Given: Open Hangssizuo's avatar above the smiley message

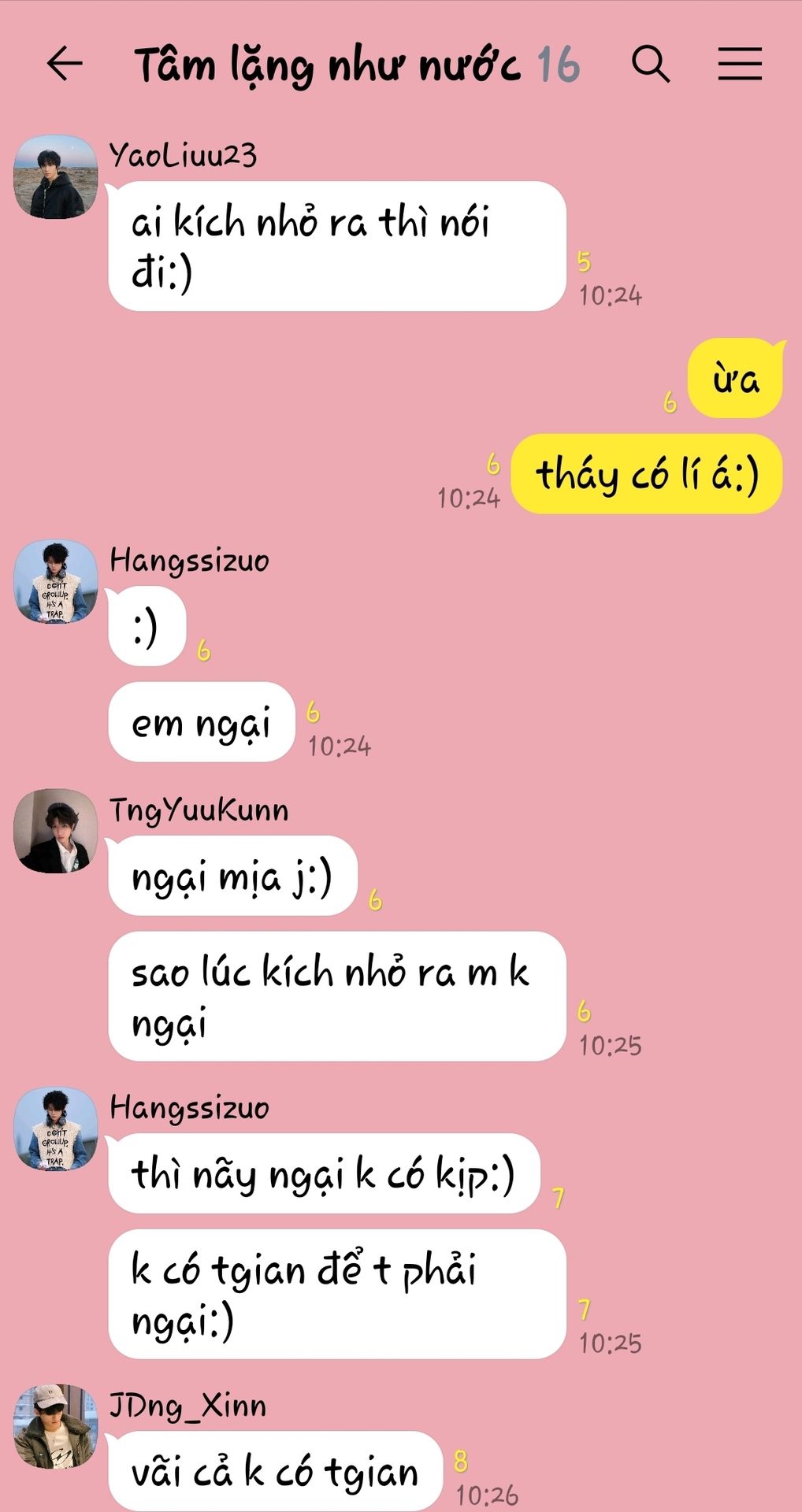Looking at the screenshot, I should 56,582.
